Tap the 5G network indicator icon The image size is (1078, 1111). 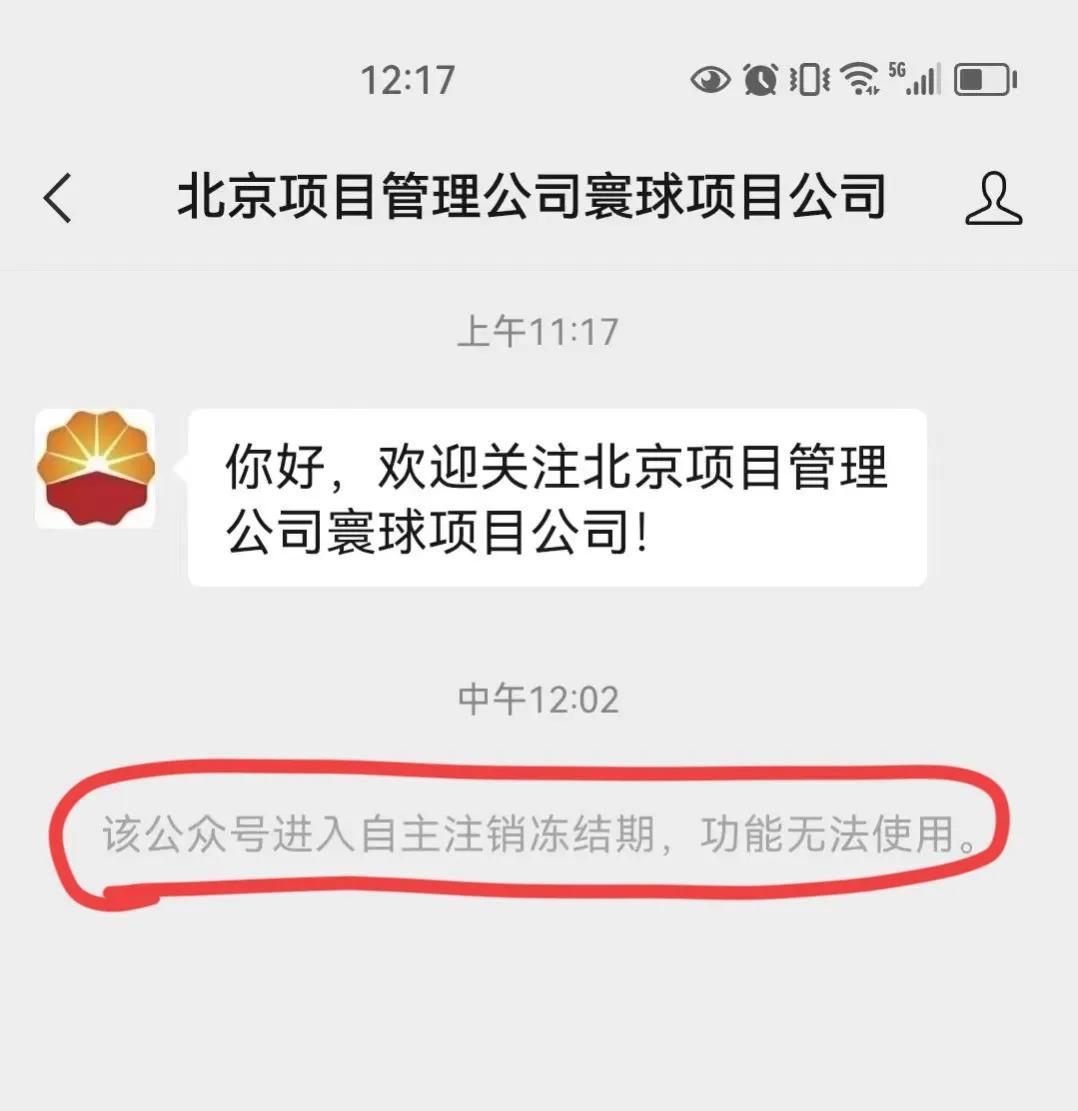[895, 70]
